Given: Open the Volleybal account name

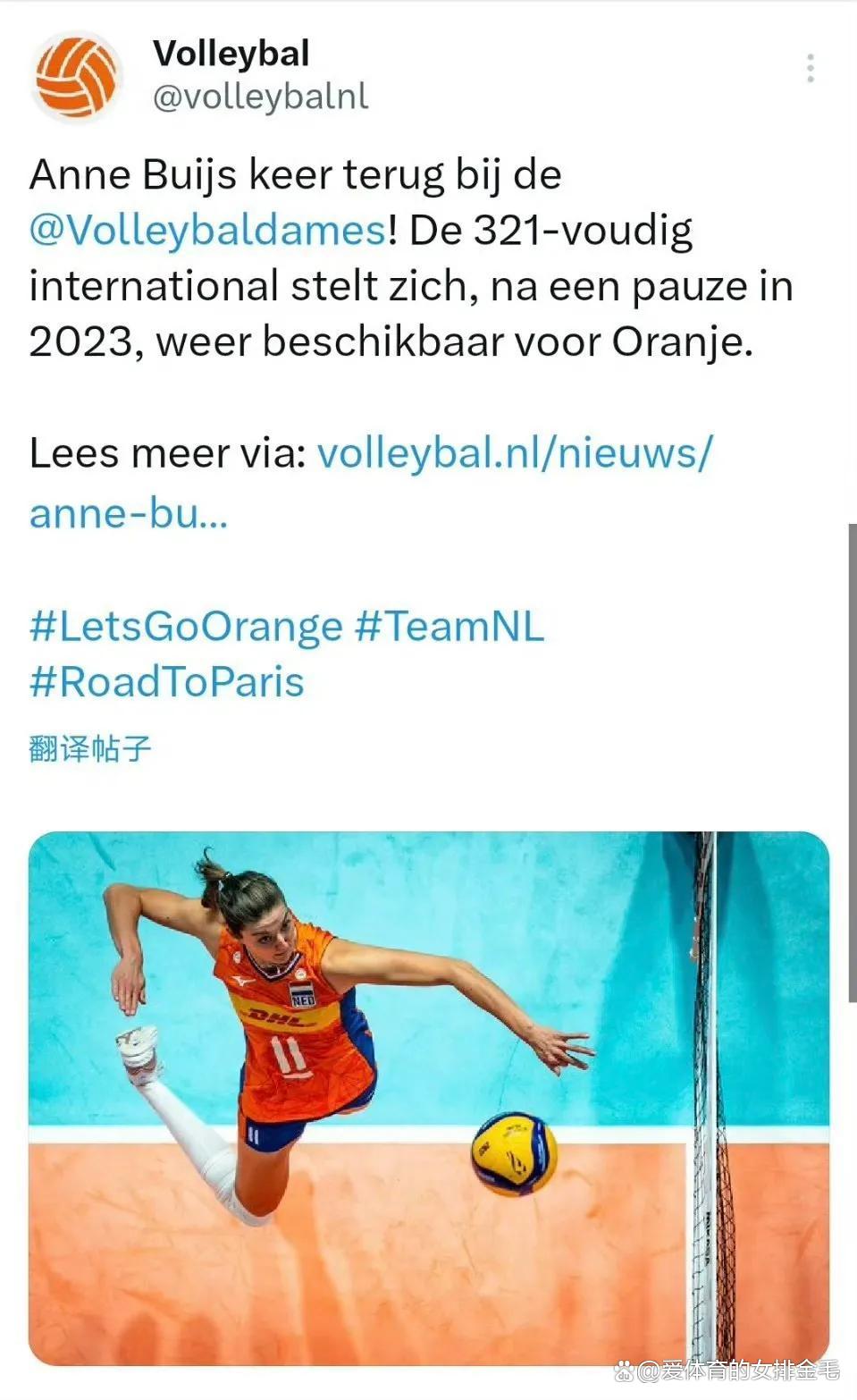Looking at the screenshot, I should tap(231, 54).
